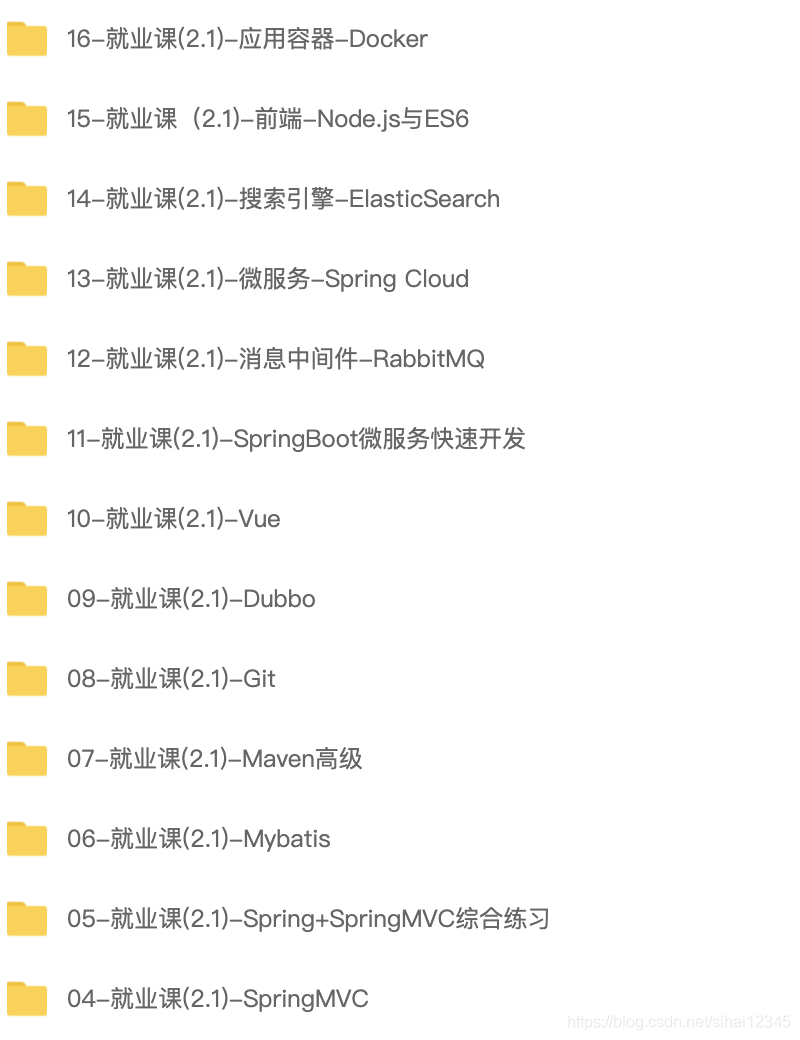This screenshot has width=800, height=1040.
Task: Open folder 05 Spring+SpringMVC综合练习
Action: pyautogui.click(x=308, y=919)
